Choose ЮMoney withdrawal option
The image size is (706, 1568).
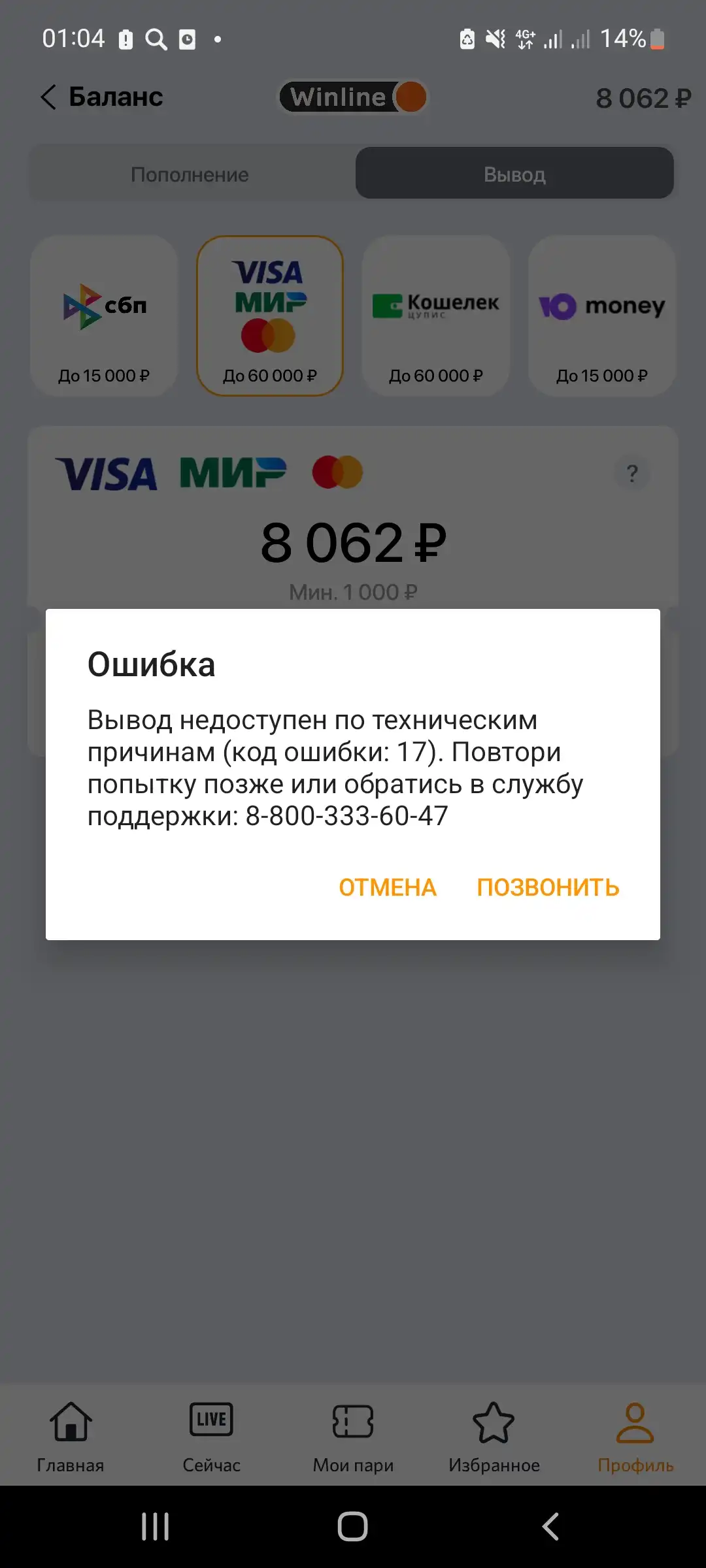[602, 316]
